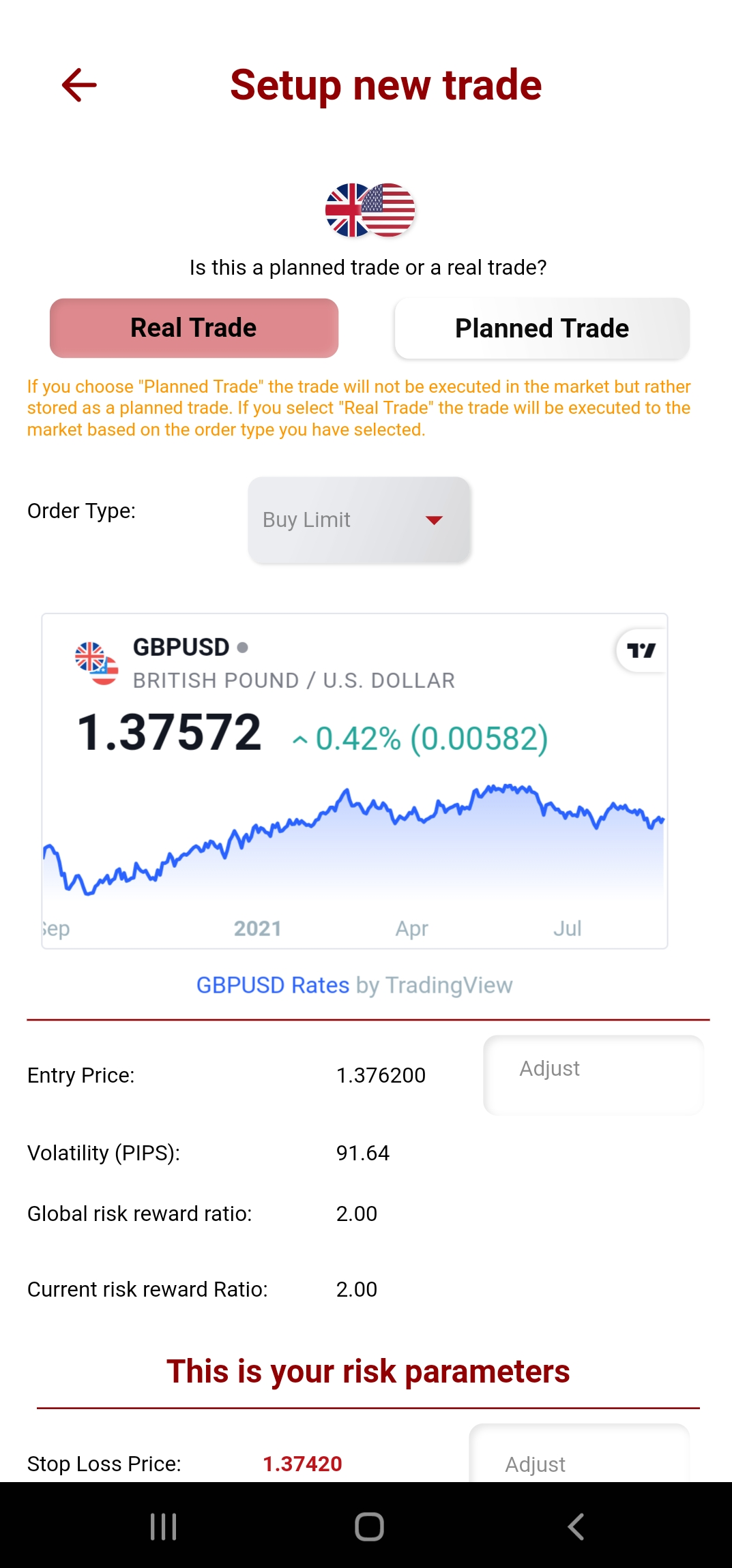Open the TradingView logo button on chart
Viewport: 732px width, 1568px height.
click(x=641, y=650)
